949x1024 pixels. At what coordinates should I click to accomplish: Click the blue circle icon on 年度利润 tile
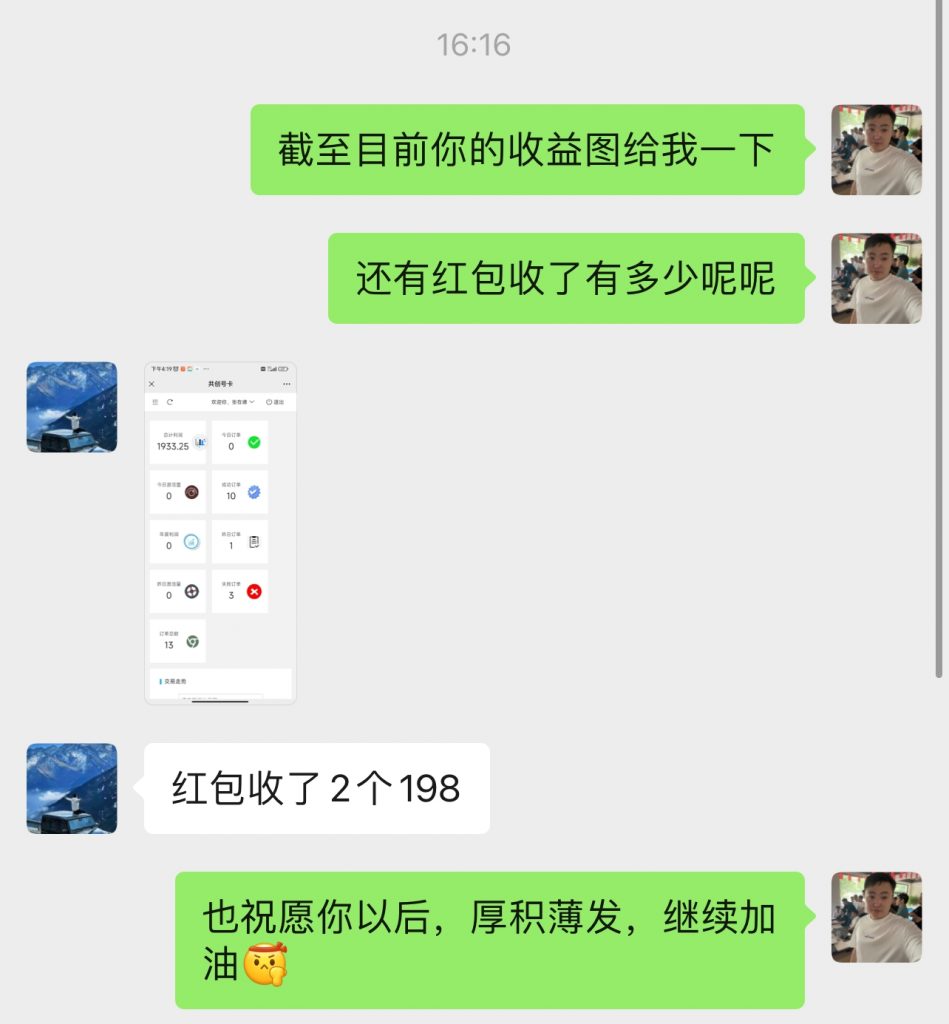190,541
